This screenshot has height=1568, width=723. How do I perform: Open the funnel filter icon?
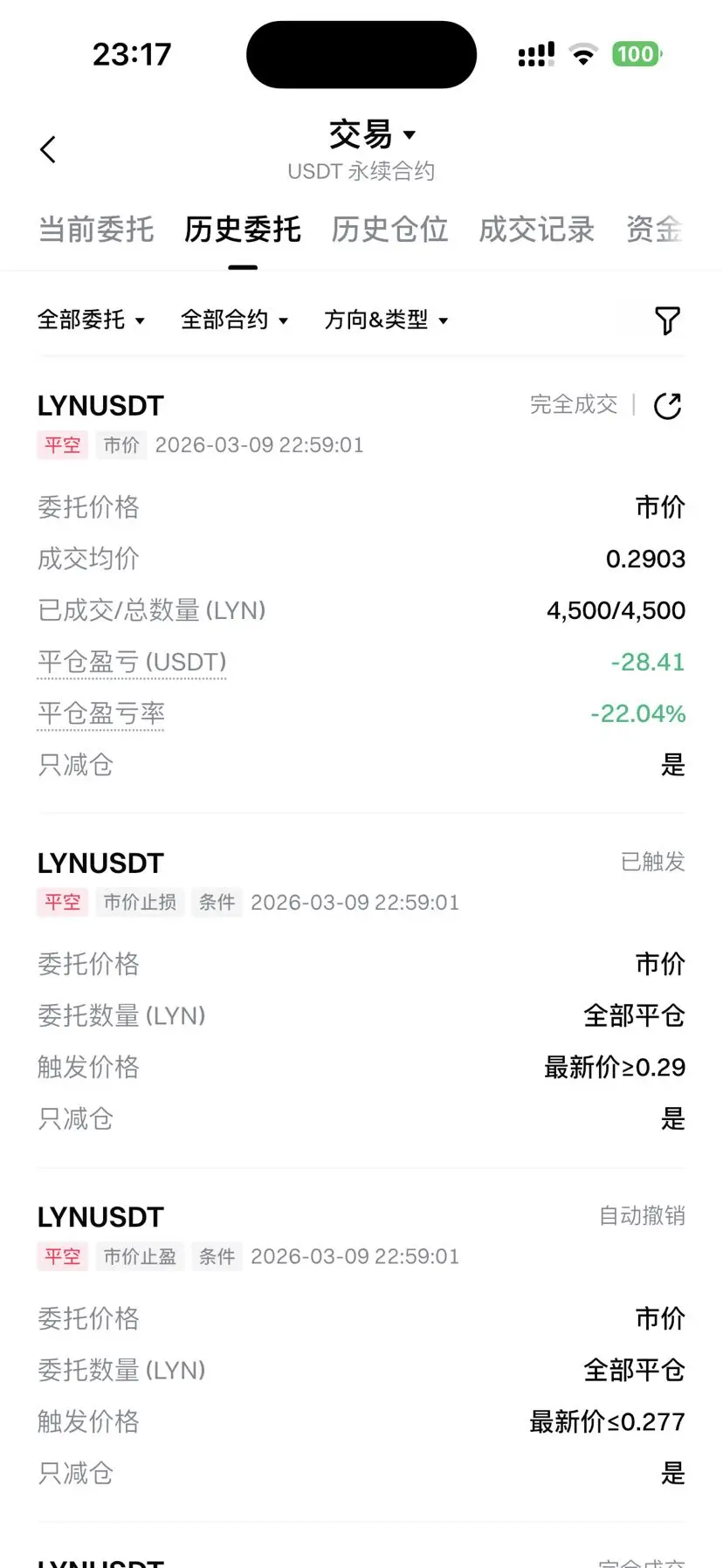(667, 320)
